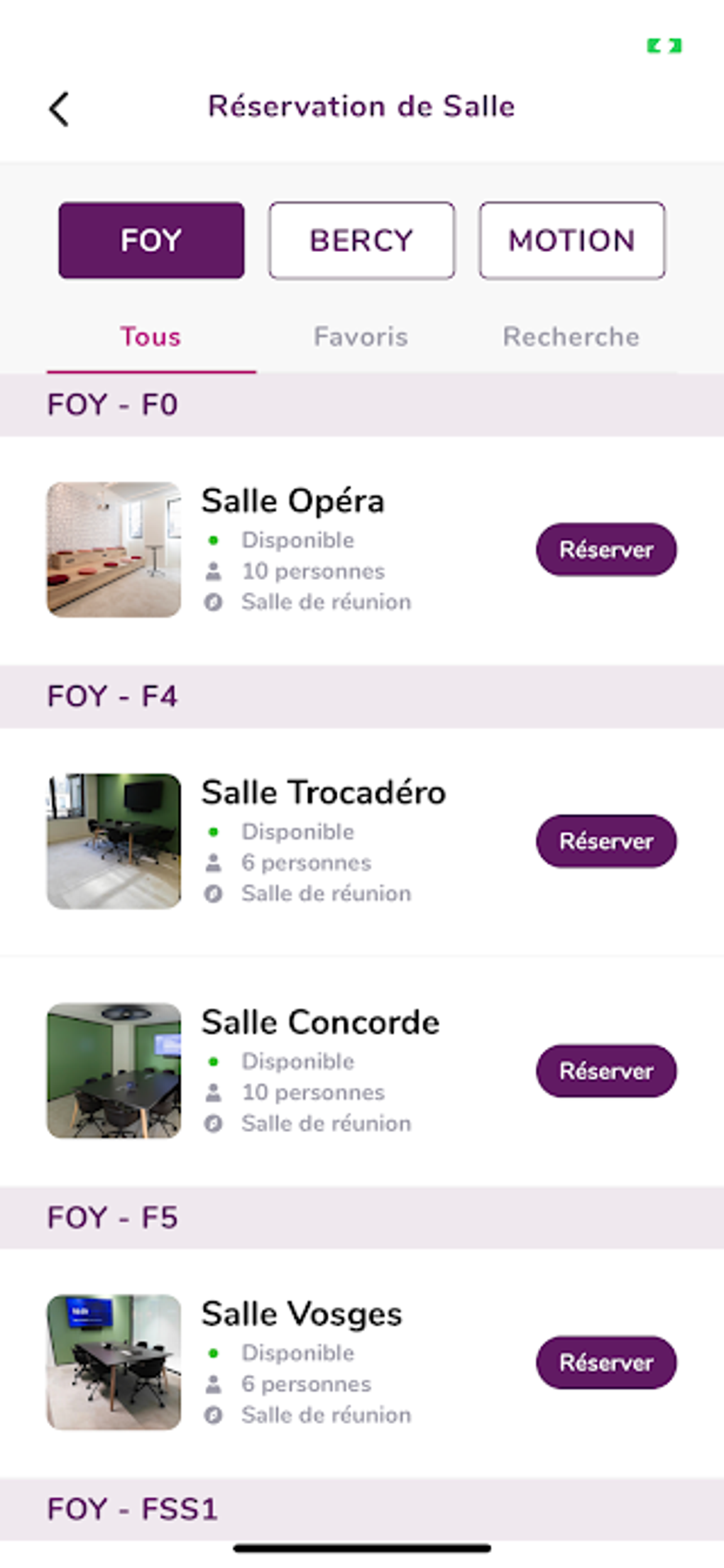Show the Tous tab
The width and height of the screenshot is (724, 1568).
[150, 336]
